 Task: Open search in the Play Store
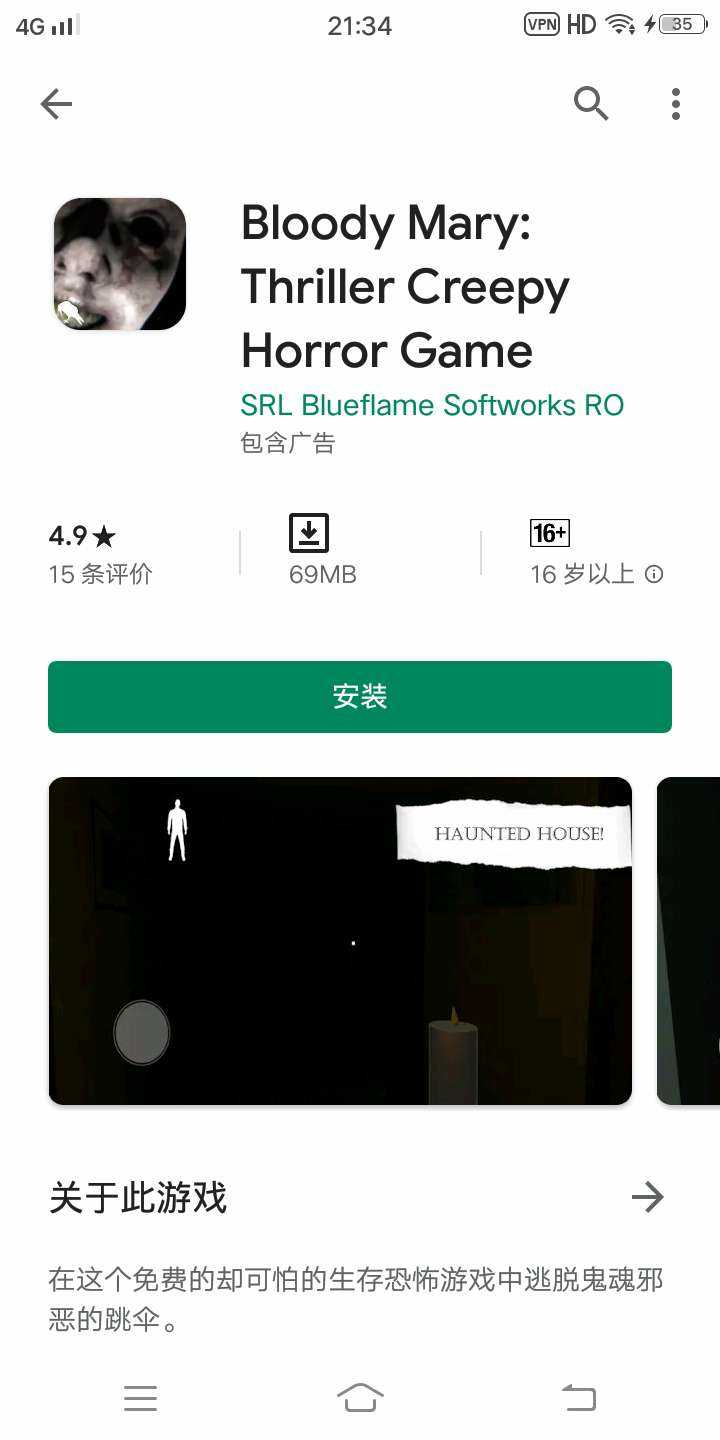[x=590, y=103]
